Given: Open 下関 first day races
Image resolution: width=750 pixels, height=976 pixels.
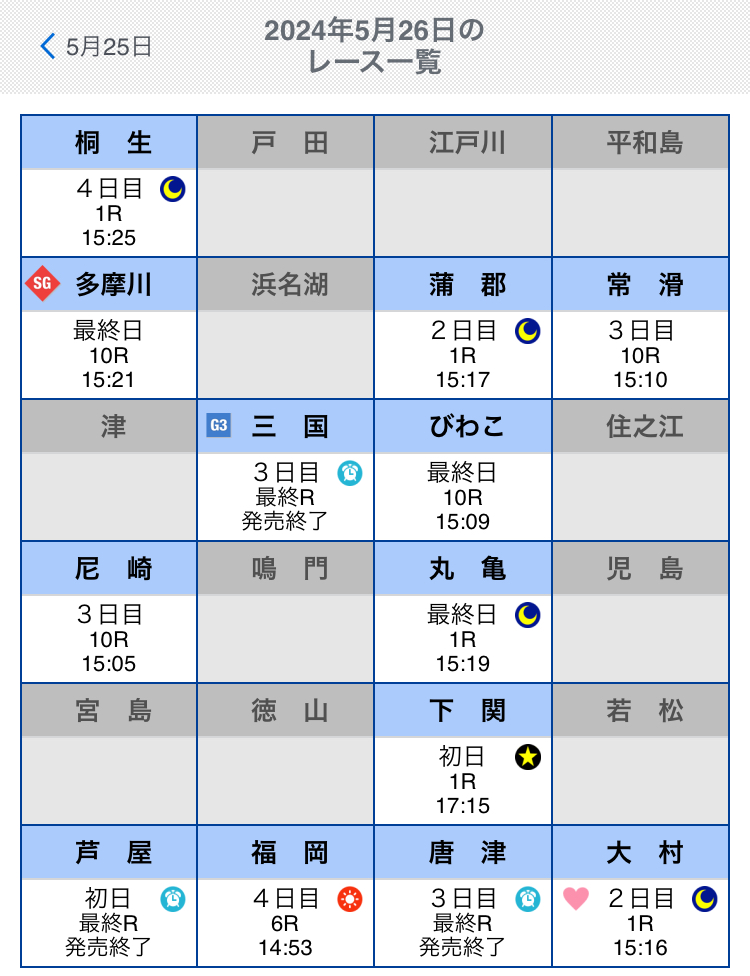Looking at the screenshot, I should pos(464,780).
